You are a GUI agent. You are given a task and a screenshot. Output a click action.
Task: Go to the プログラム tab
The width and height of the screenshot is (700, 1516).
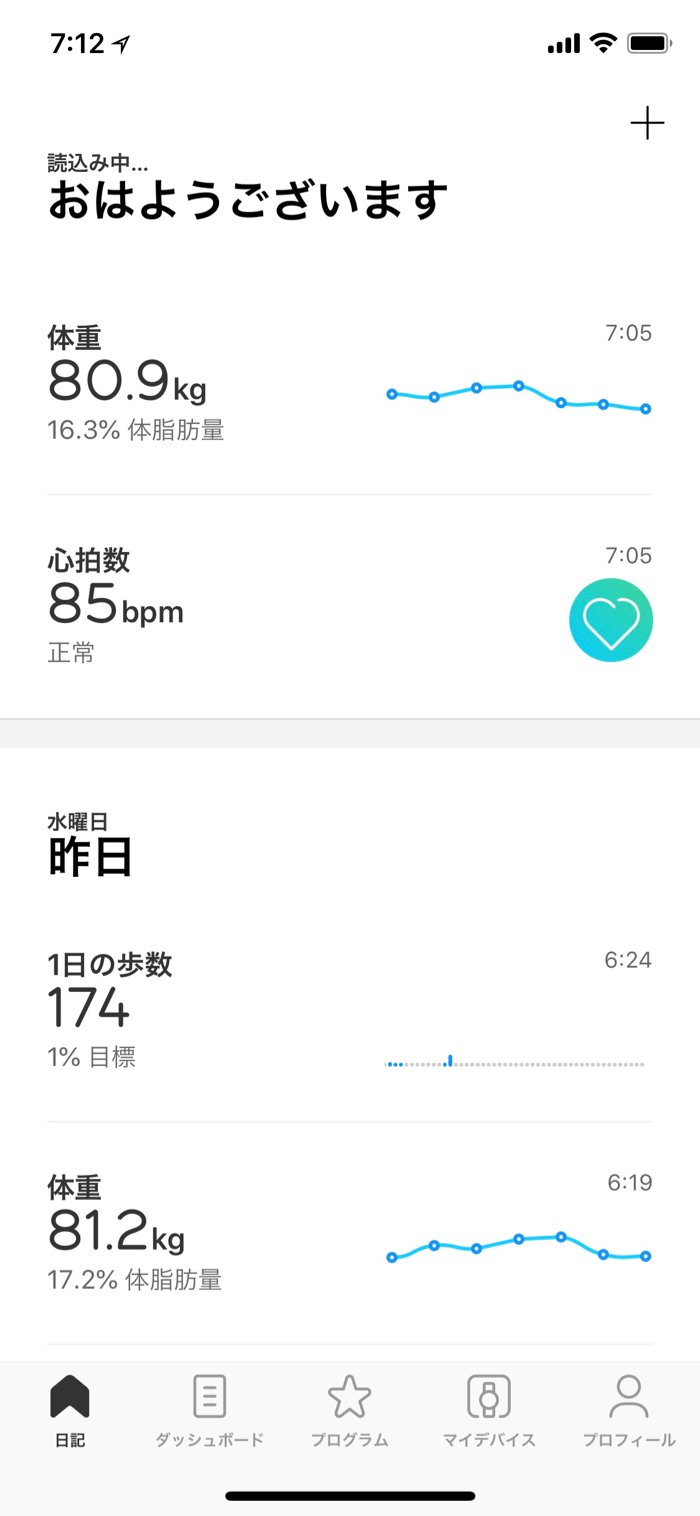[349, 1410]
